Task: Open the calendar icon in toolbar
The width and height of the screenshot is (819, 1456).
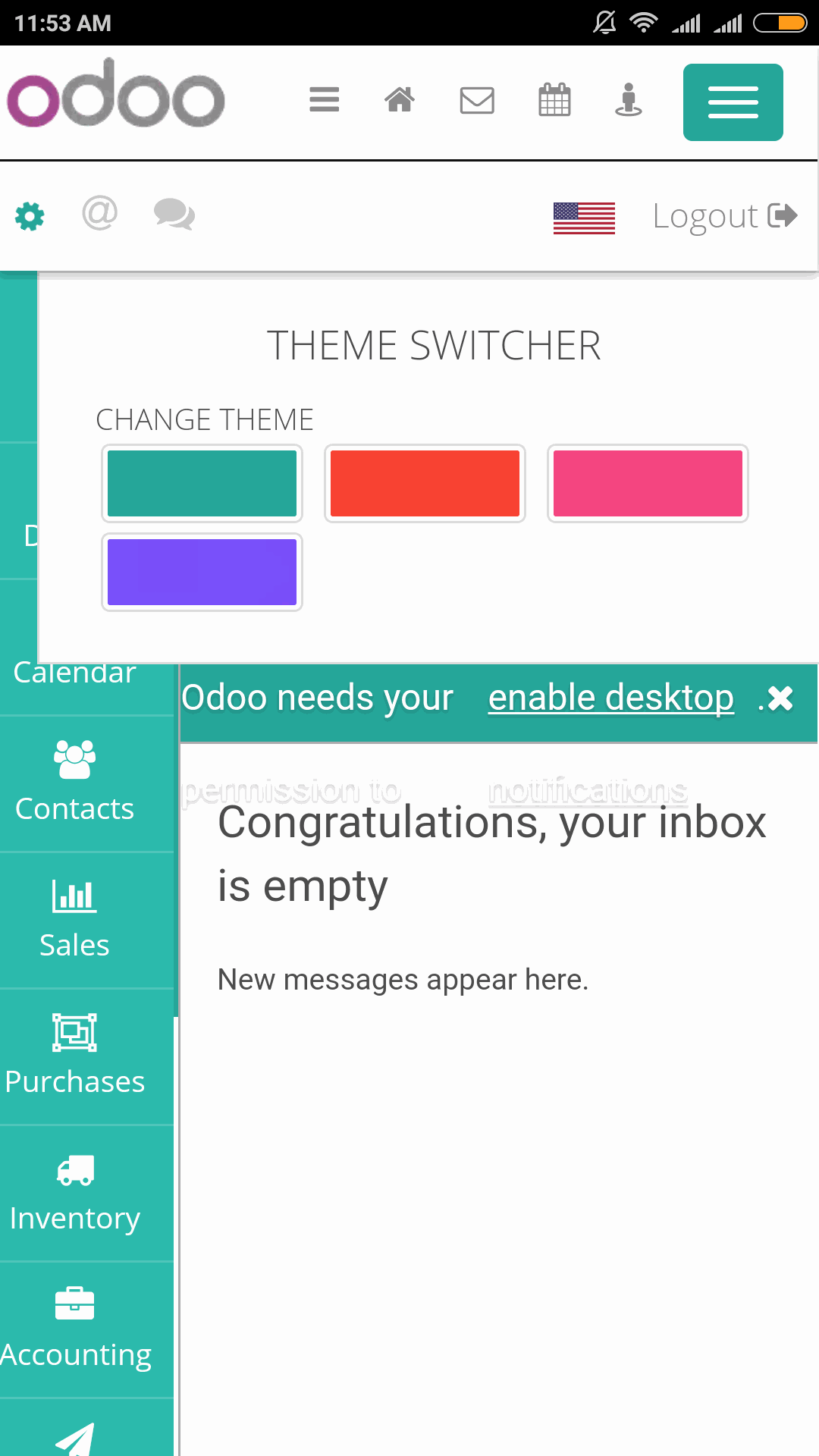Action: pos(554,99)
